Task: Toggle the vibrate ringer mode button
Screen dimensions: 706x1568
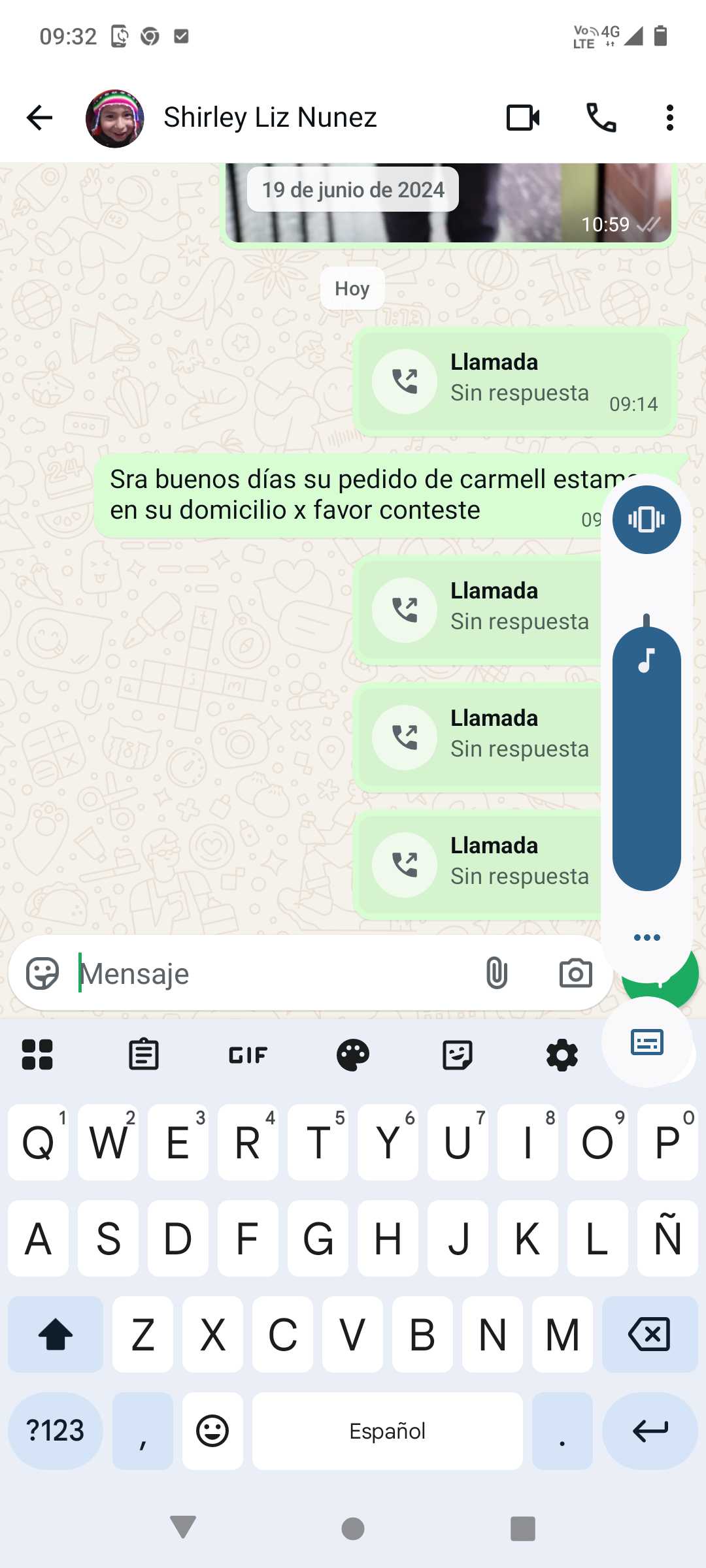Action: point(647,519)
